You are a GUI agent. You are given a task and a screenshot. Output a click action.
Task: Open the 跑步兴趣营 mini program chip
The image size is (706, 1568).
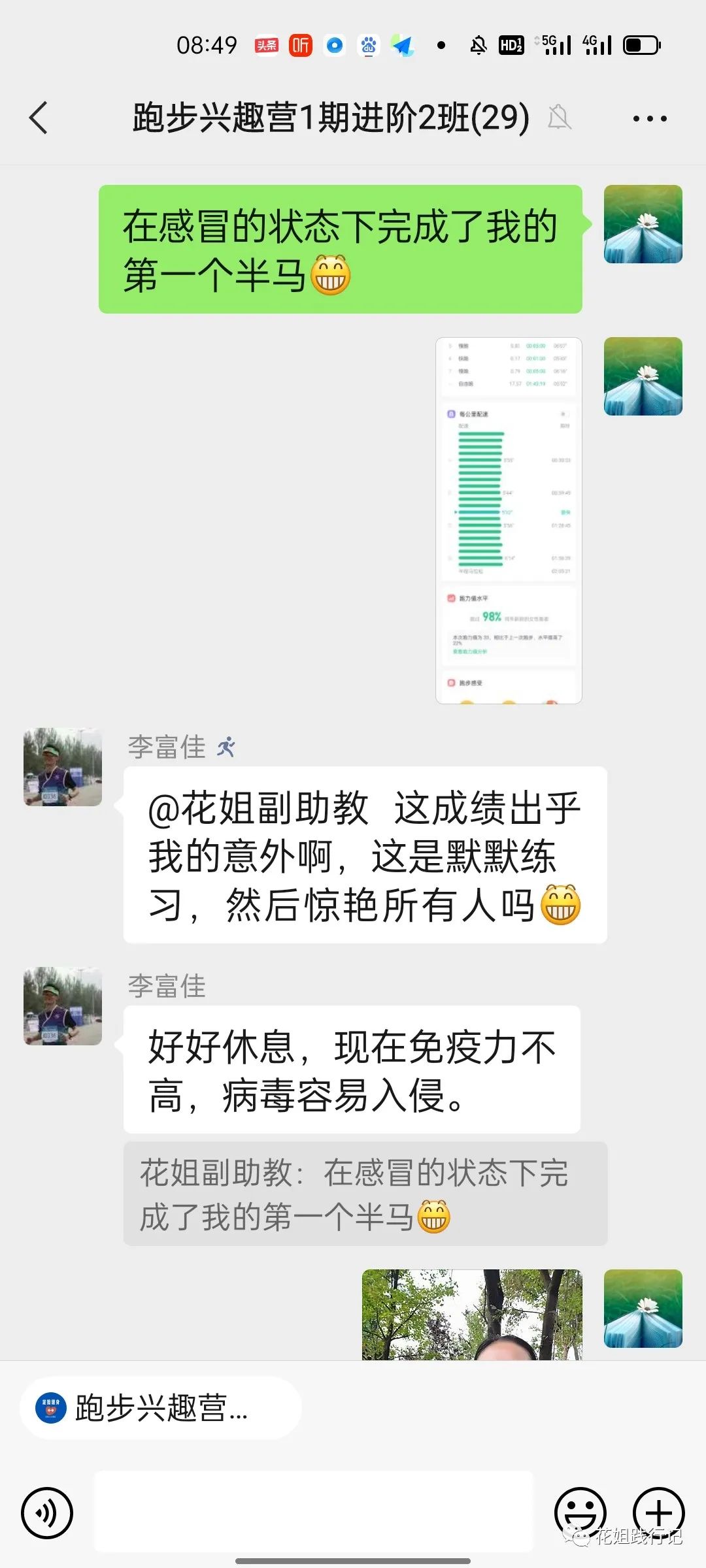pos(160,1408)
